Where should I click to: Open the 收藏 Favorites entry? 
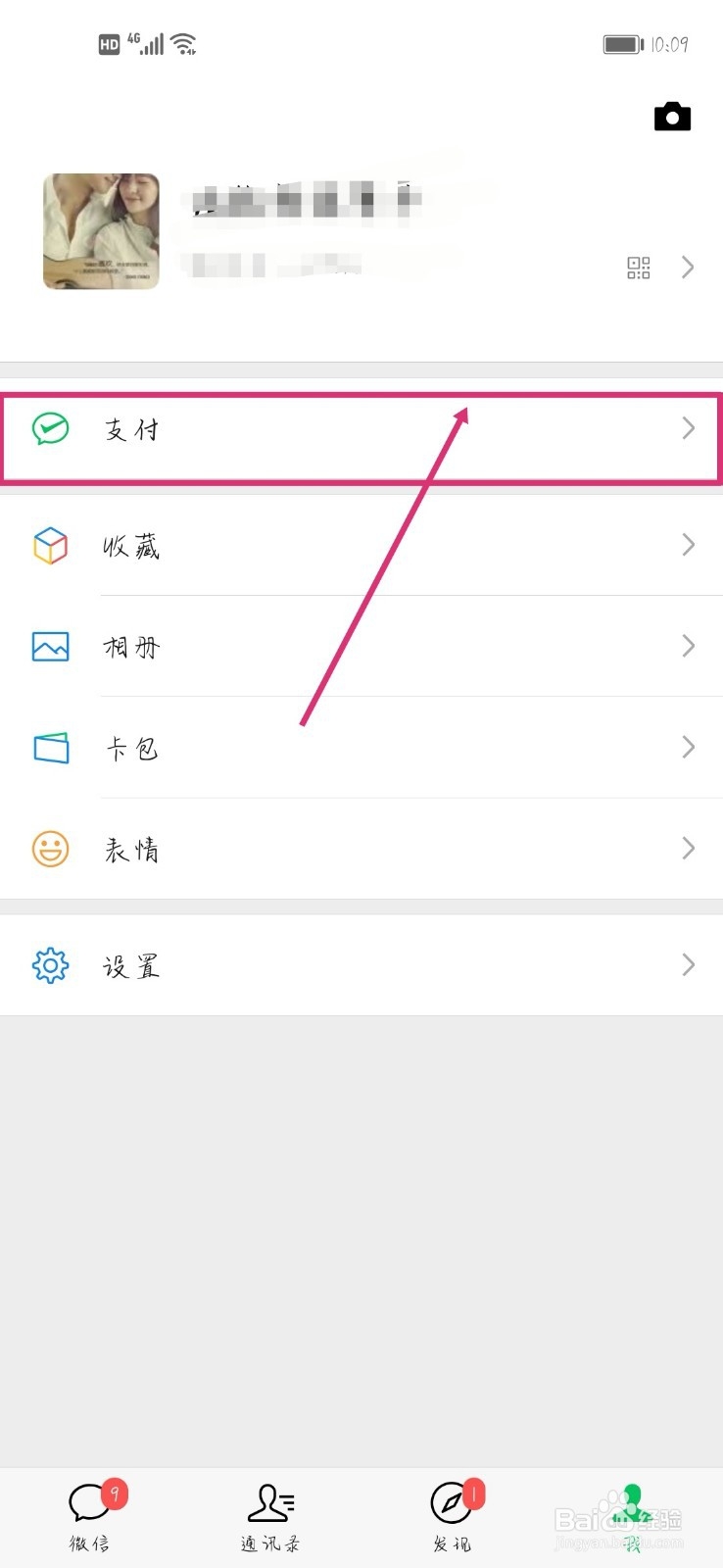132,546
